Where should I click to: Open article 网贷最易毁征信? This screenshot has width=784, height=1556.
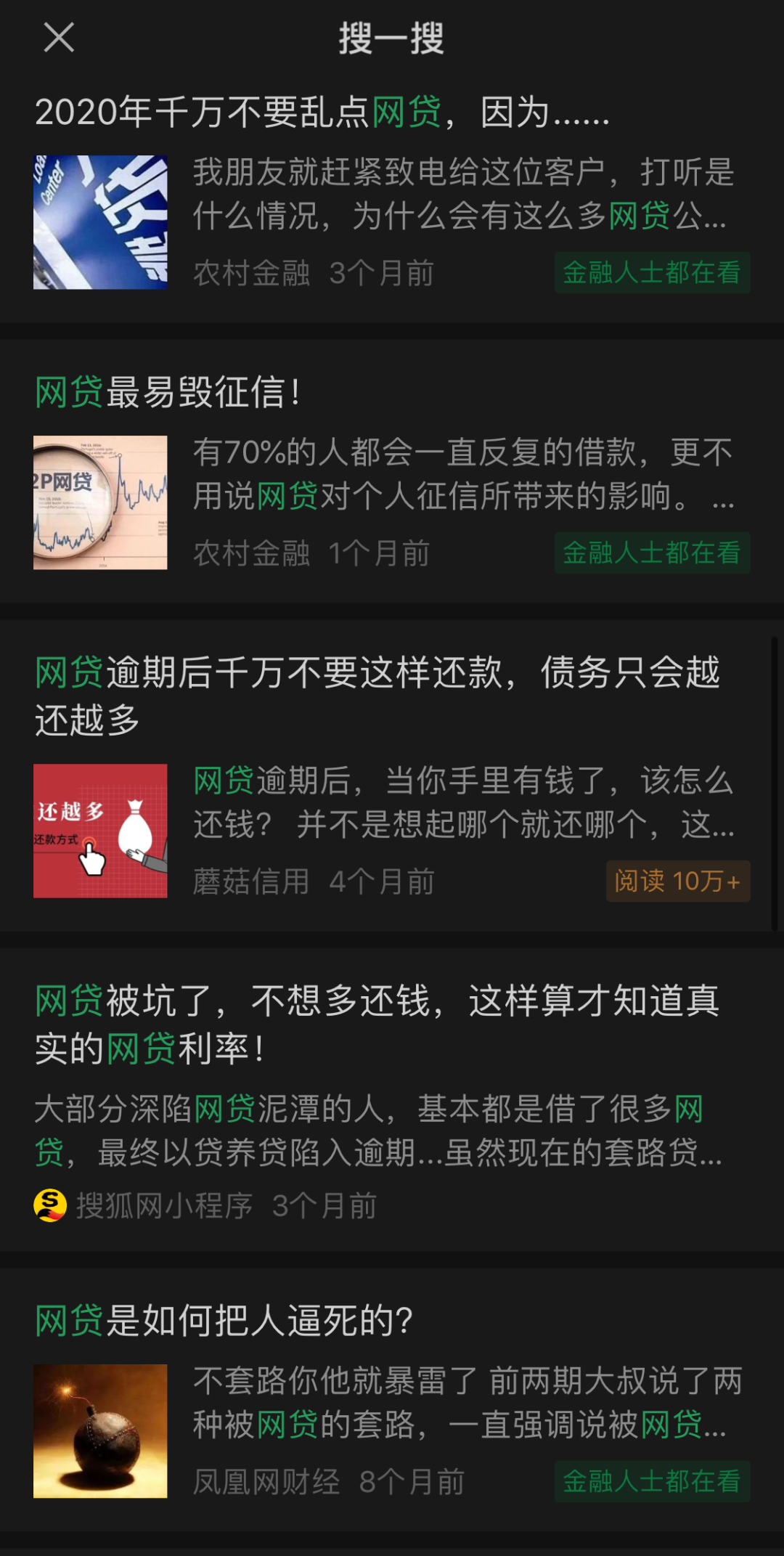(x=167, y=393)
